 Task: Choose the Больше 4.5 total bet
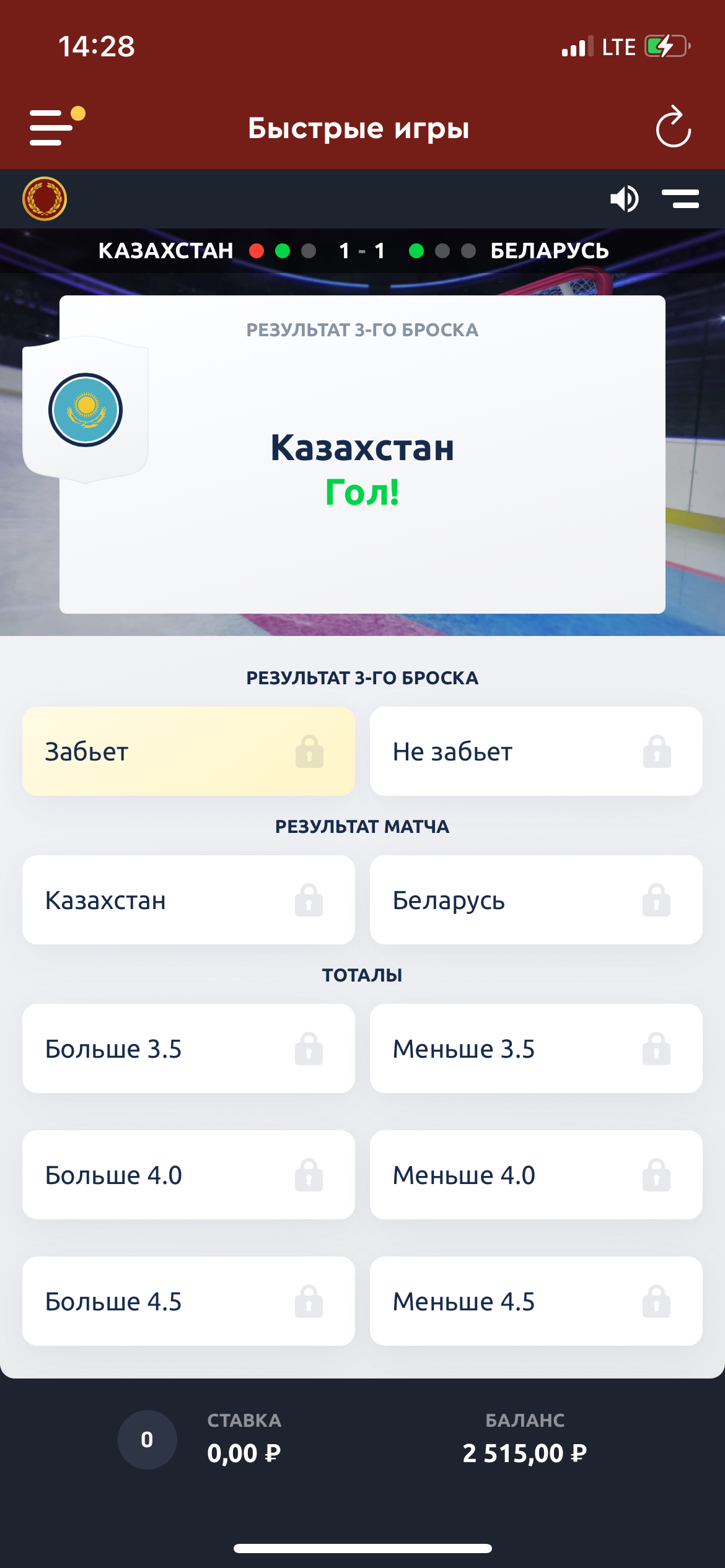[188, 1301]
